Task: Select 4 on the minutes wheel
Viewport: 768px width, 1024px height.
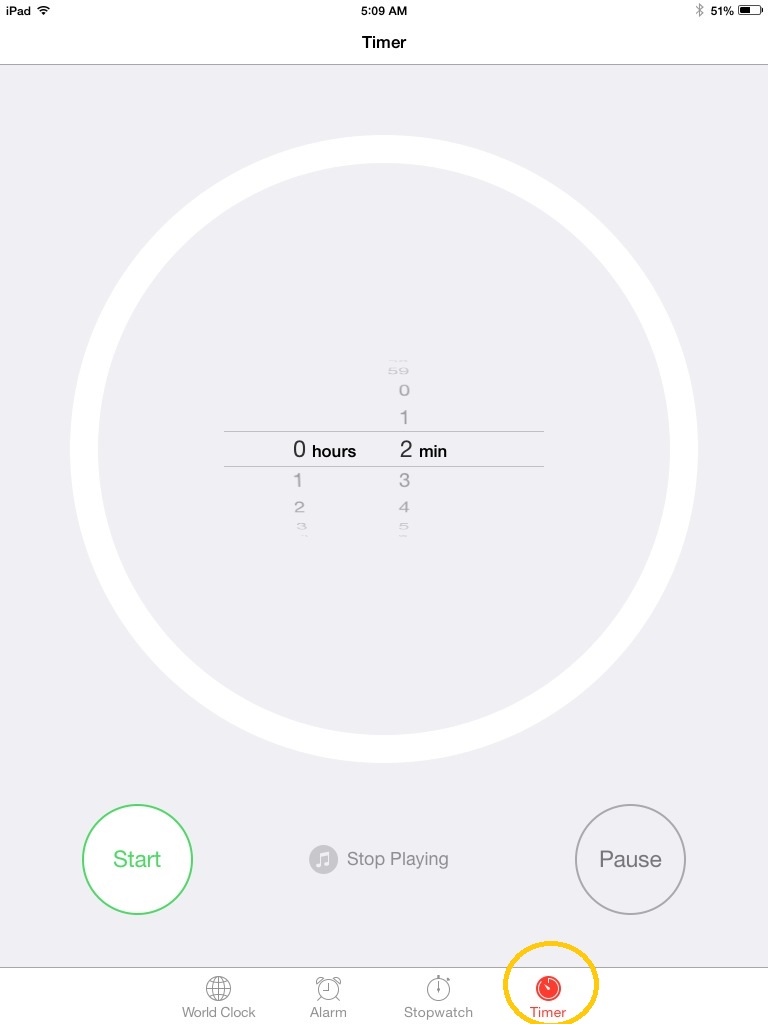Action: pos(403,507)
